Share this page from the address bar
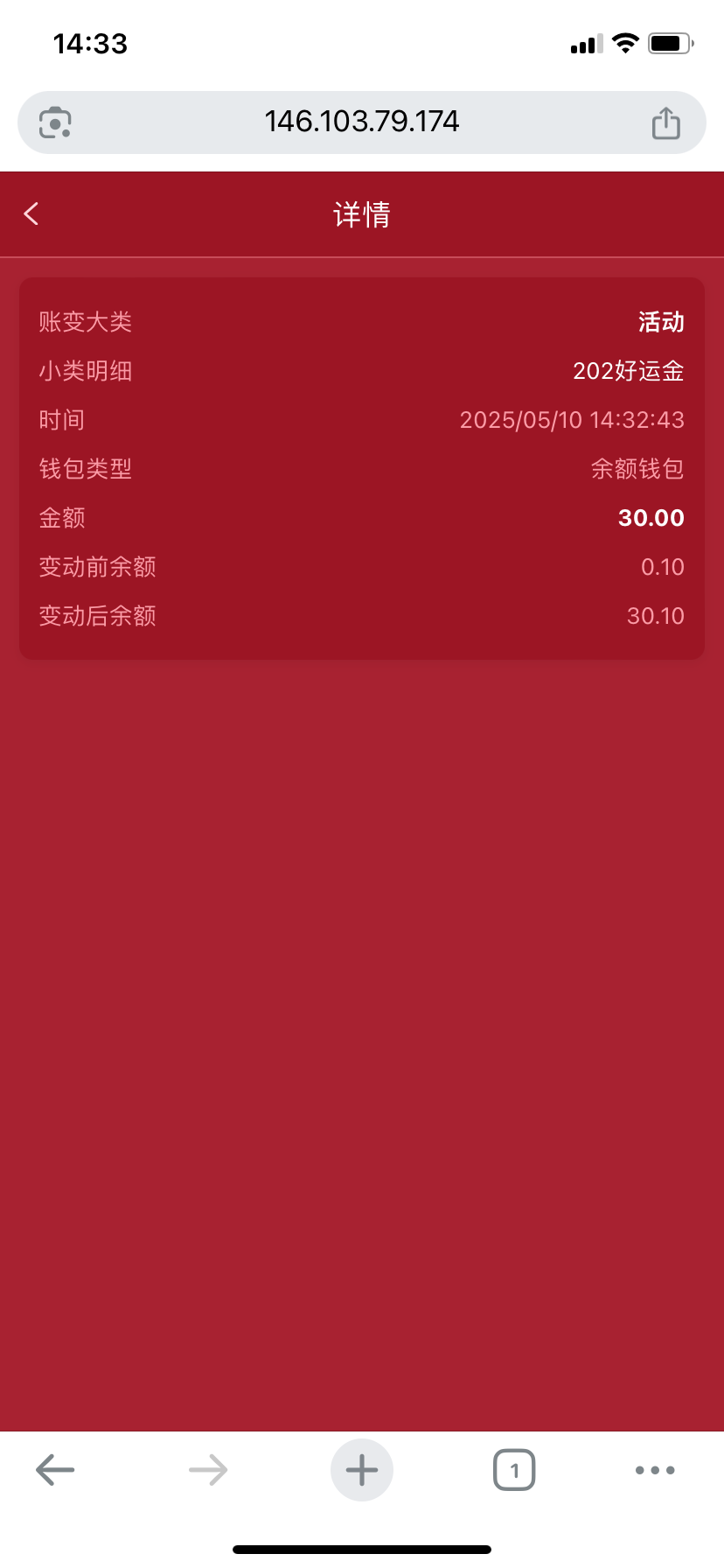This screenshot has width=724, height=1568. point(665,122)
